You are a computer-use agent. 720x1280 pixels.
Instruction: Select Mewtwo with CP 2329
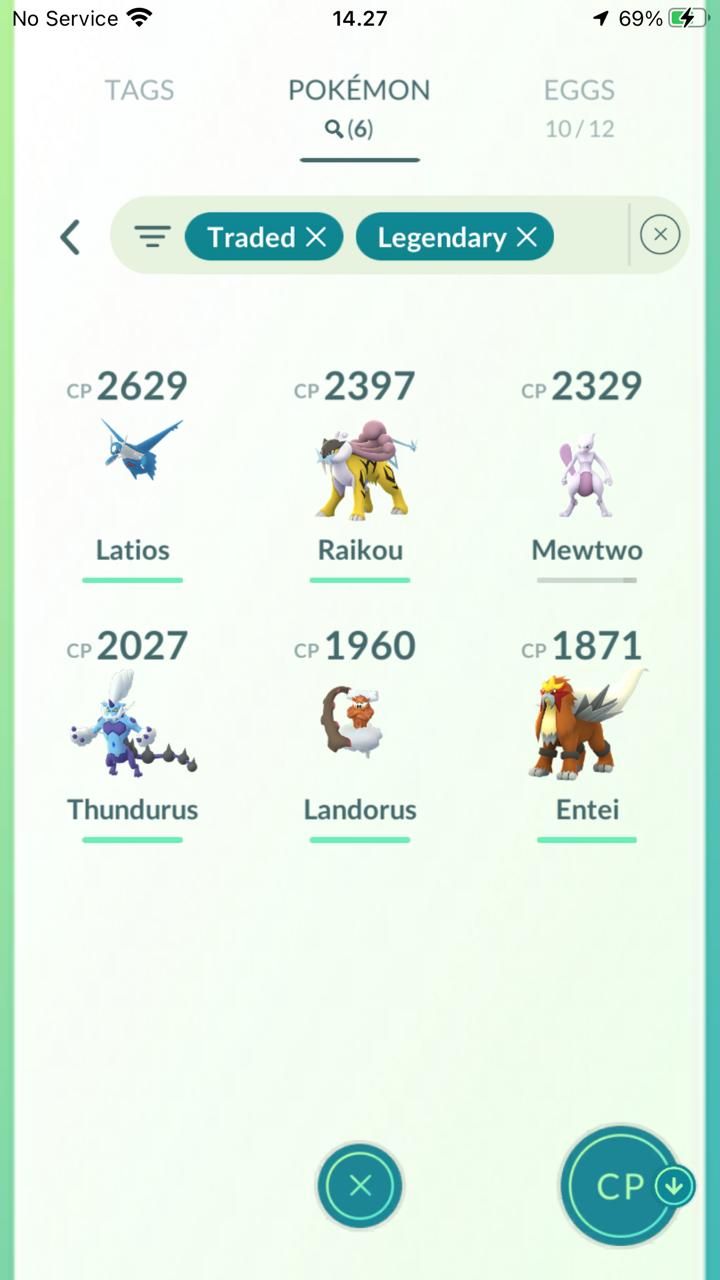[x=586, y=470]
